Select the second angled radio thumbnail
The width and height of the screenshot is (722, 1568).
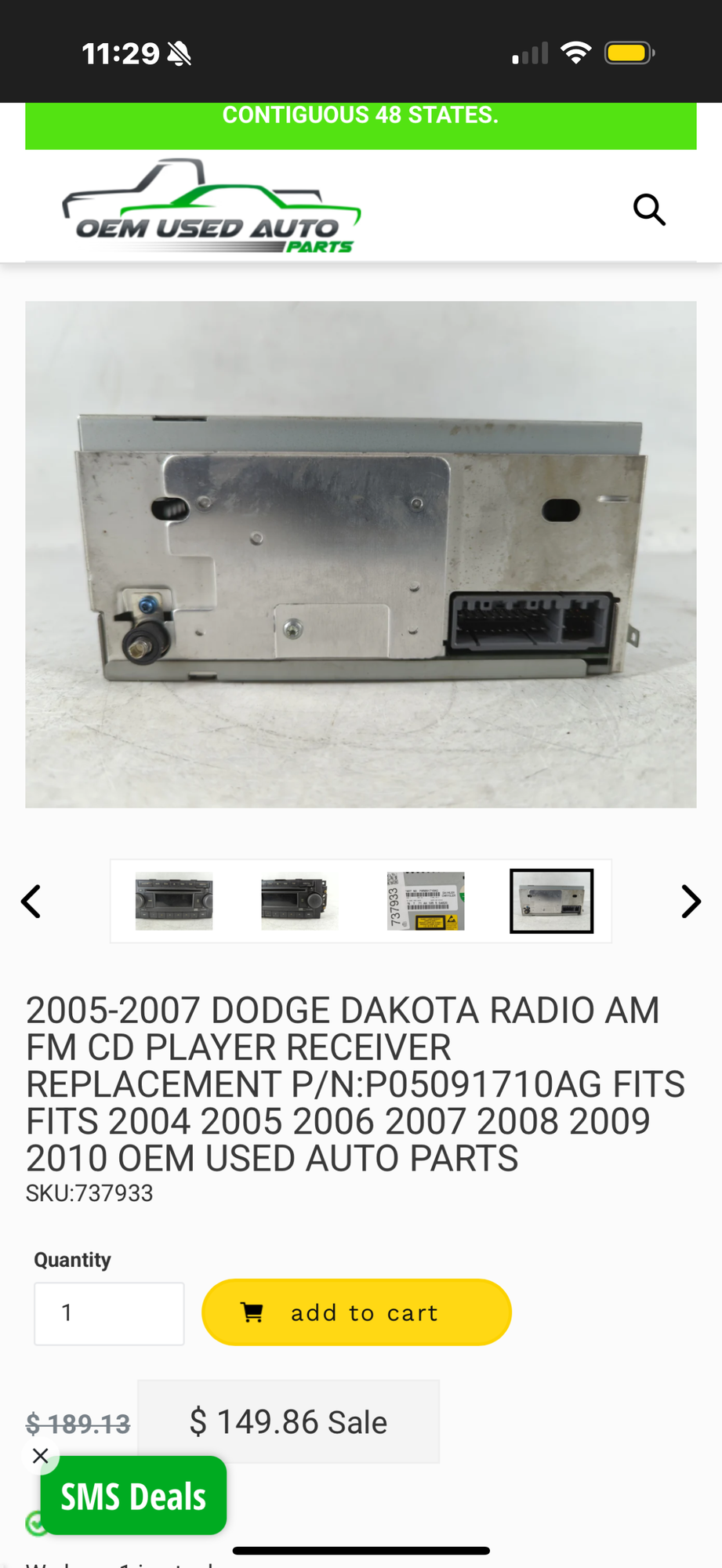click(x=299, y=901)
